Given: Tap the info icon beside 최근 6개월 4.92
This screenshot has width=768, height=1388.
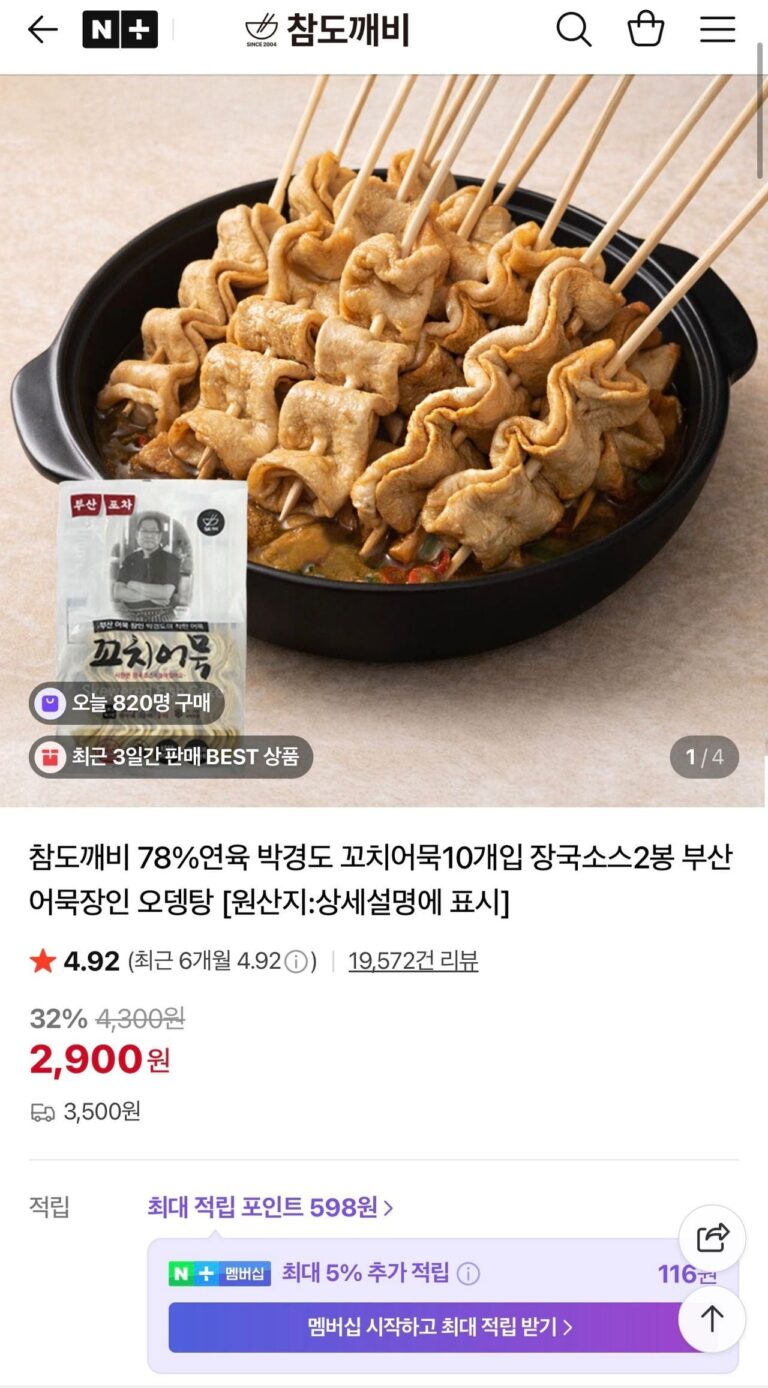Looking at the screenshot, I should [295, 962].
